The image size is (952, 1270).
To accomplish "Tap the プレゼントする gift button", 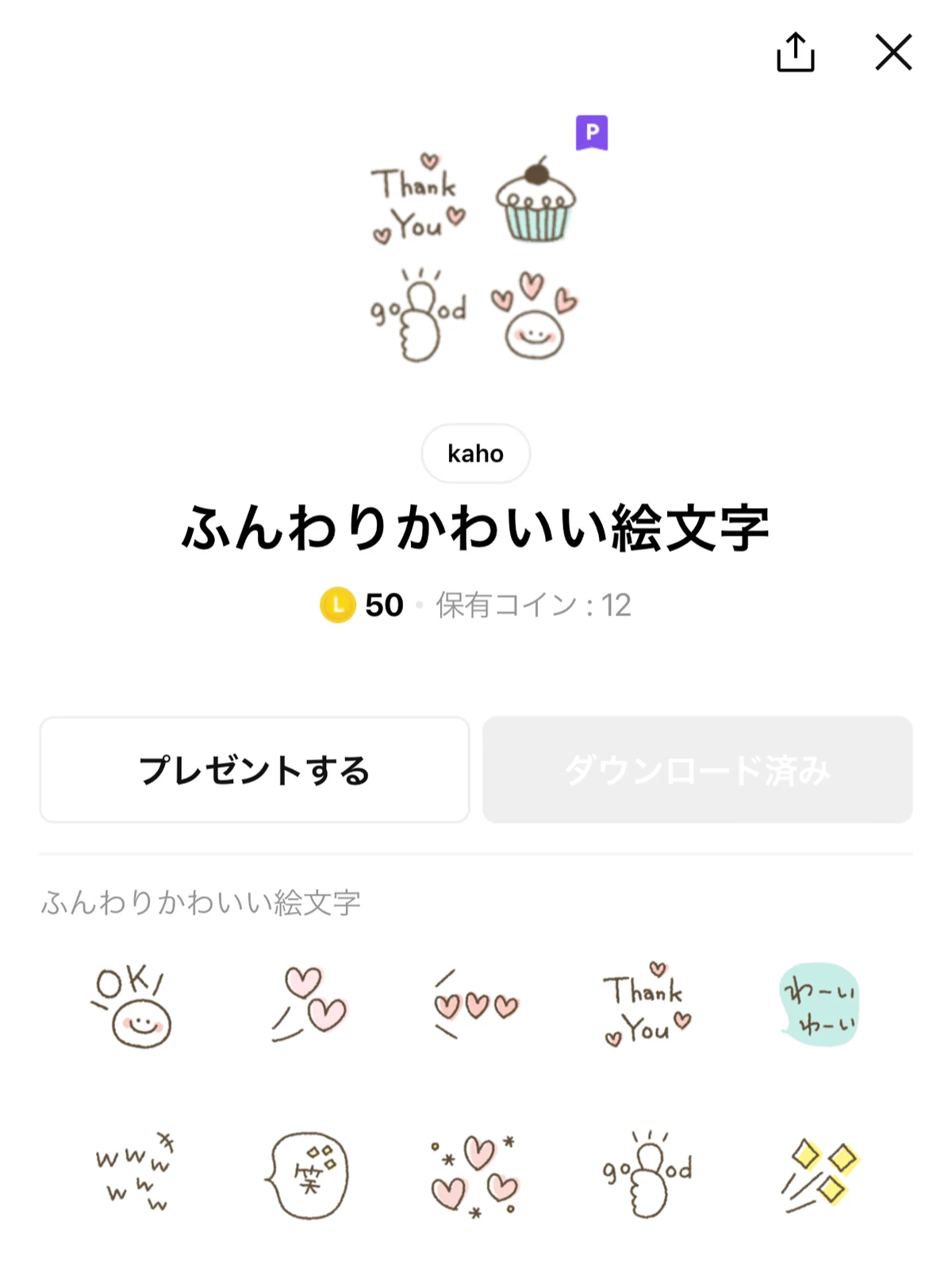I will (255, 768).
